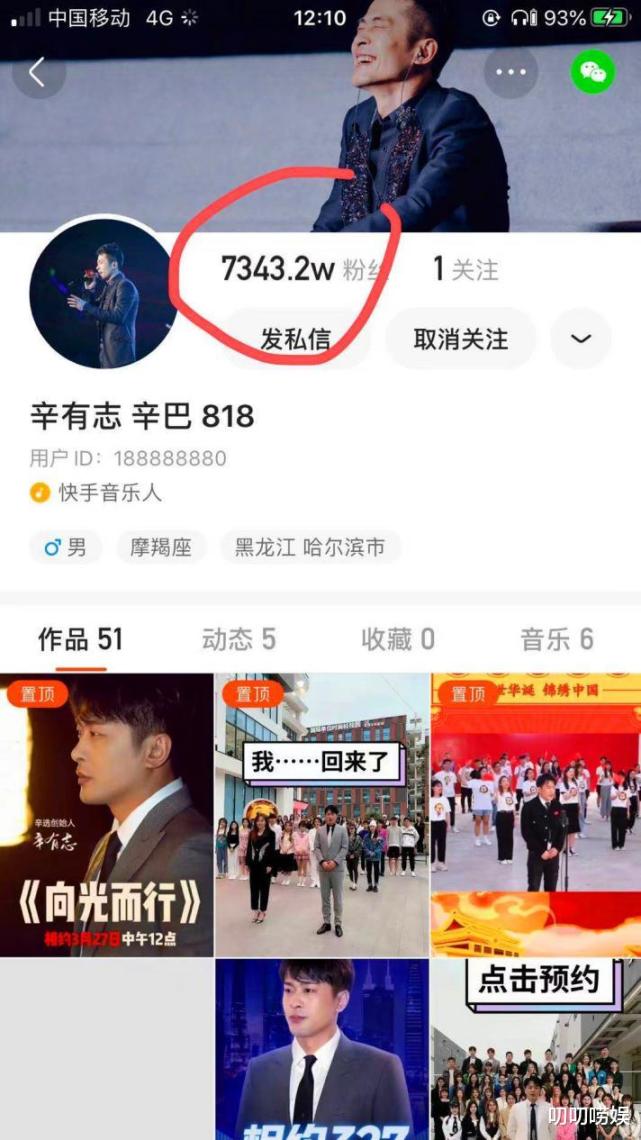This screenshot has width=641, height=1140.
Task: Open the pinned red-banner group video
Action: 536,815
